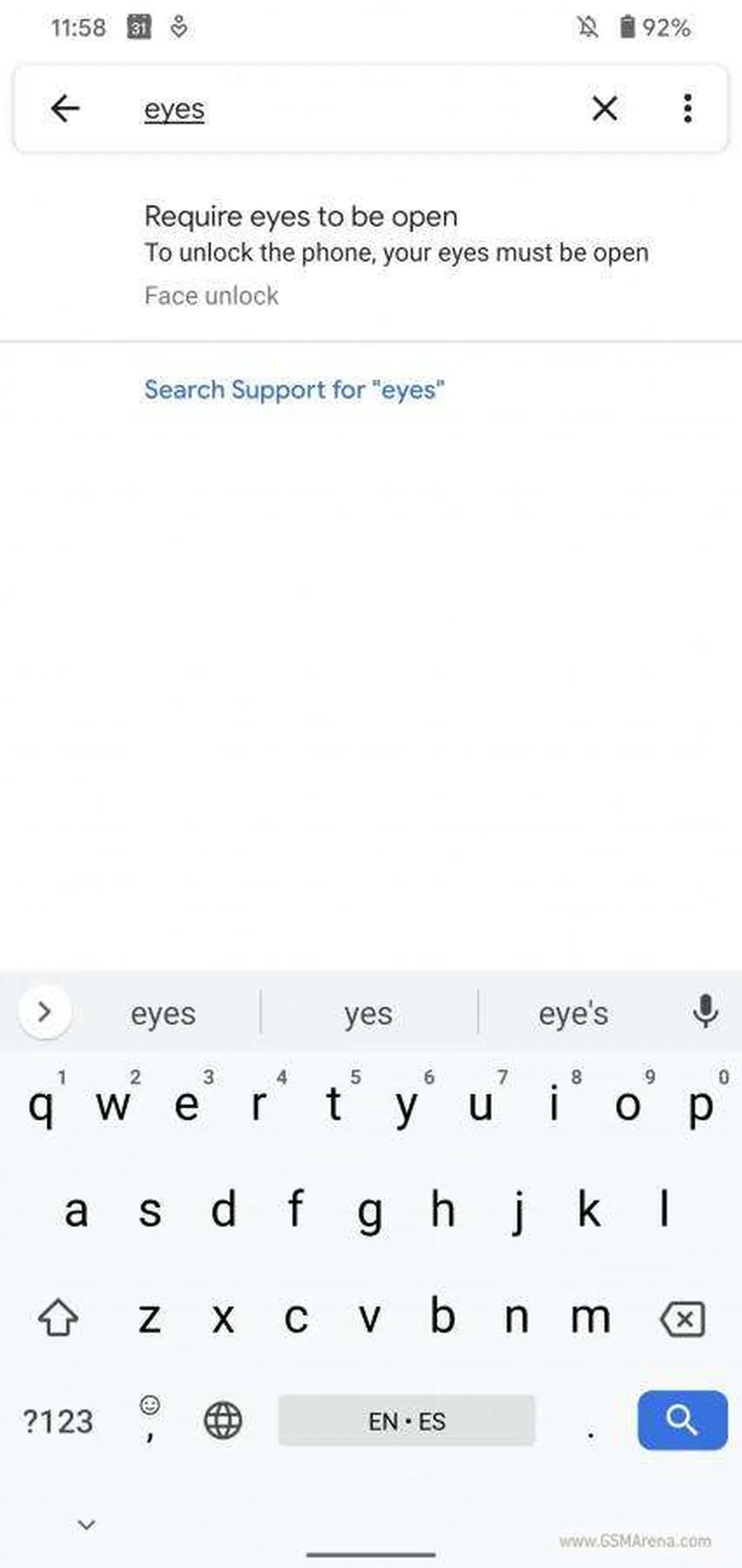The height and width of the screenshot is (1568, 742).
Task: Accept the 'eyes' suggestion
Action: (163, 1013)
